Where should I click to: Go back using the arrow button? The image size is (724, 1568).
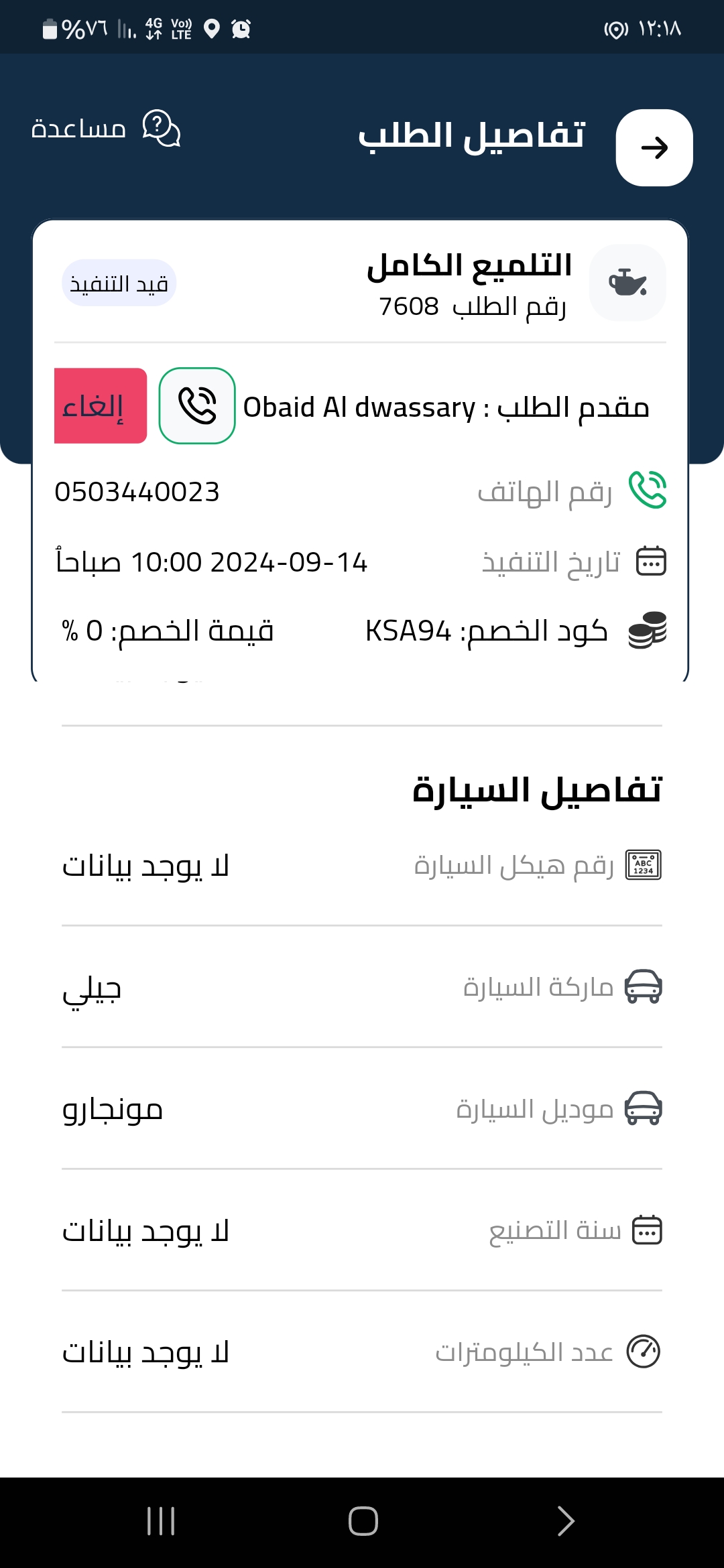point(654,147)
